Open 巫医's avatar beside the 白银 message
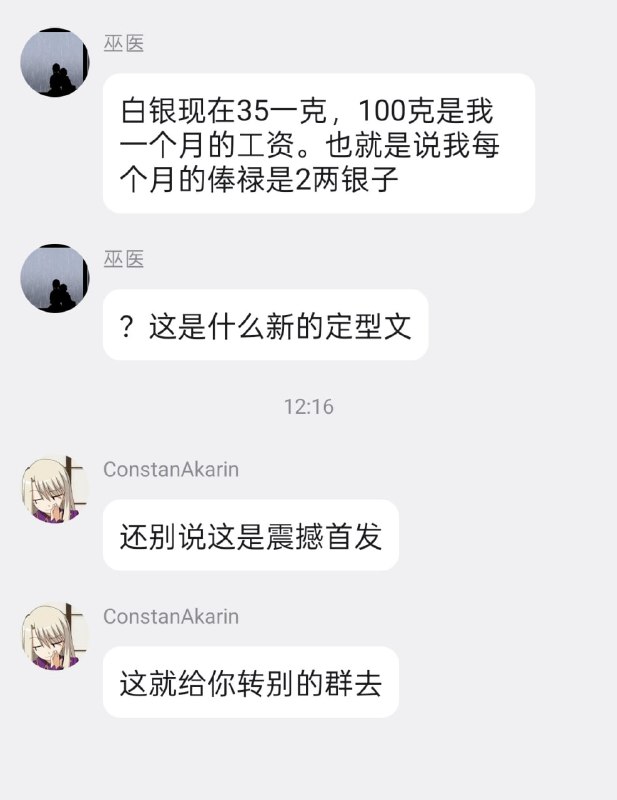 tap(55, 63)
